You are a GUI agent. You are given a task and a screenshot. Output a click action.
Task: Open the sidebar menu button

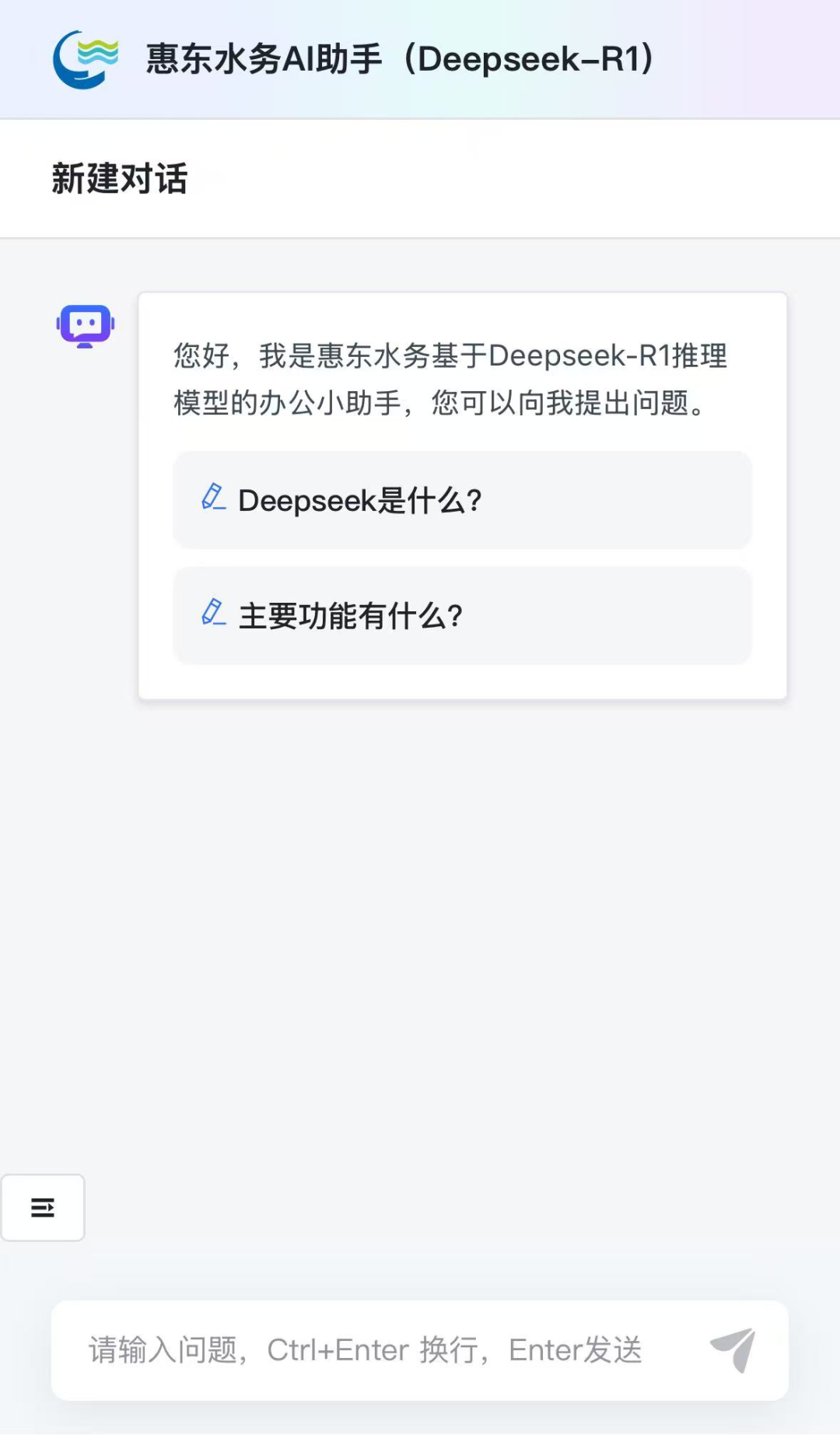43,1207
